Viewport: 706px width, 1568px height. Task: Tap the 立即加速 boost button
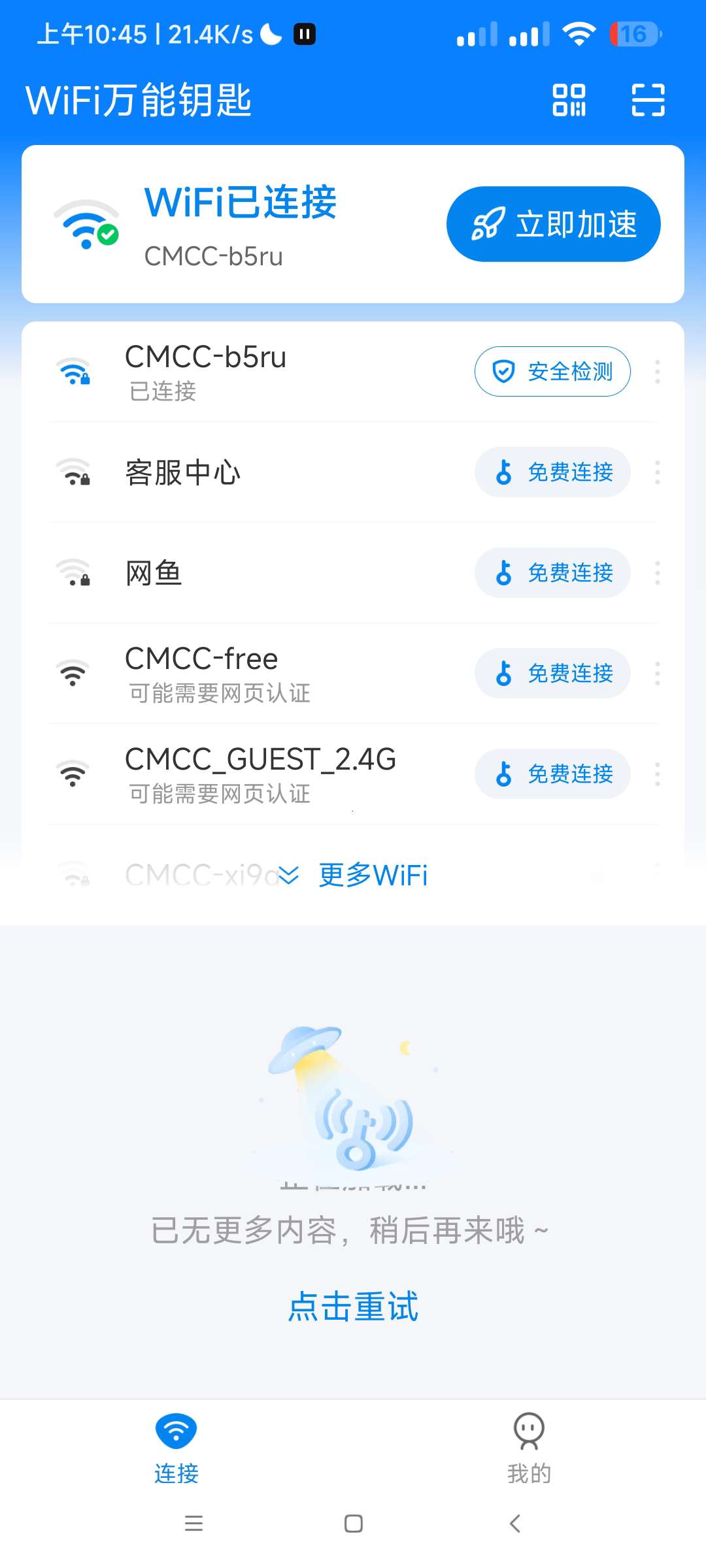[553, 224]
